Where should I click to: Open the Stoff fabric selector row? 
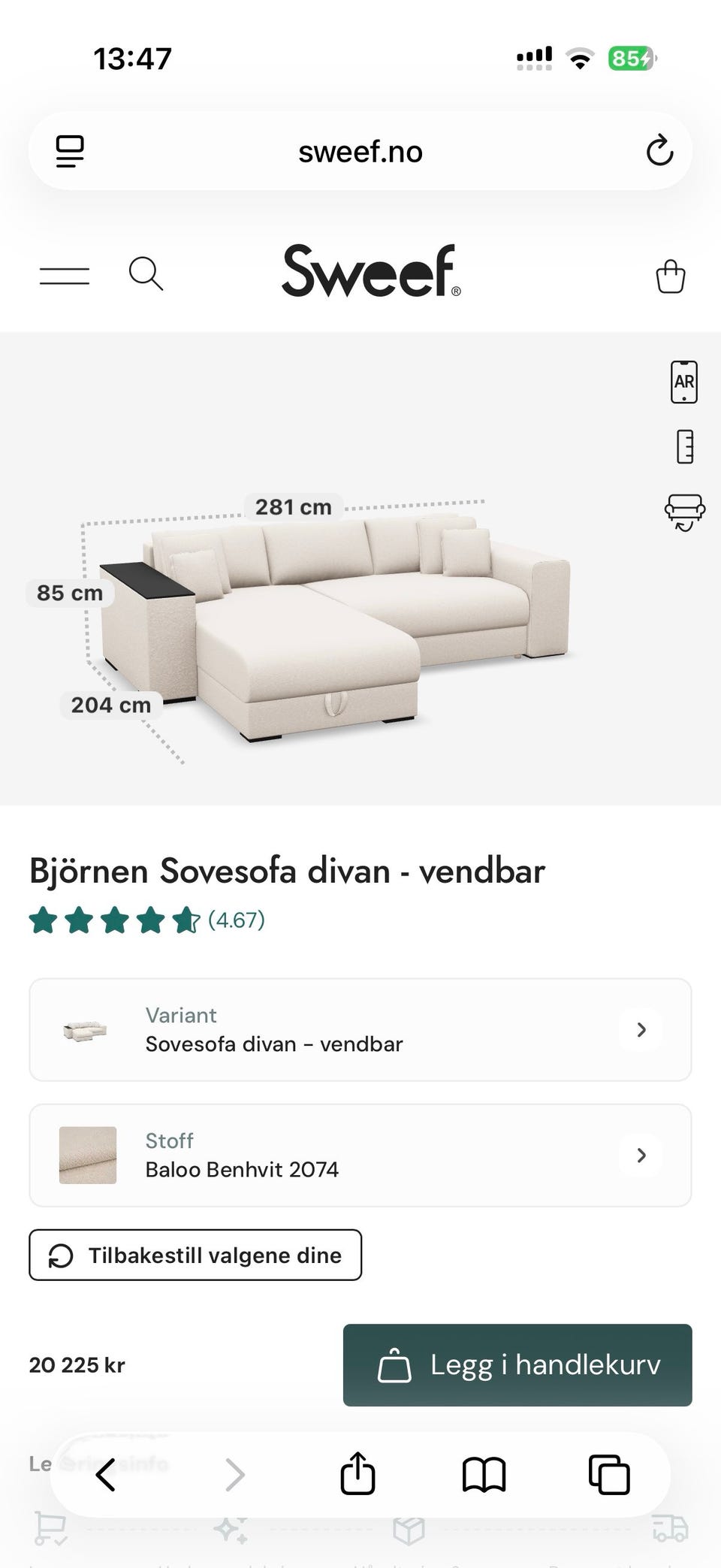coord(360,1155)
